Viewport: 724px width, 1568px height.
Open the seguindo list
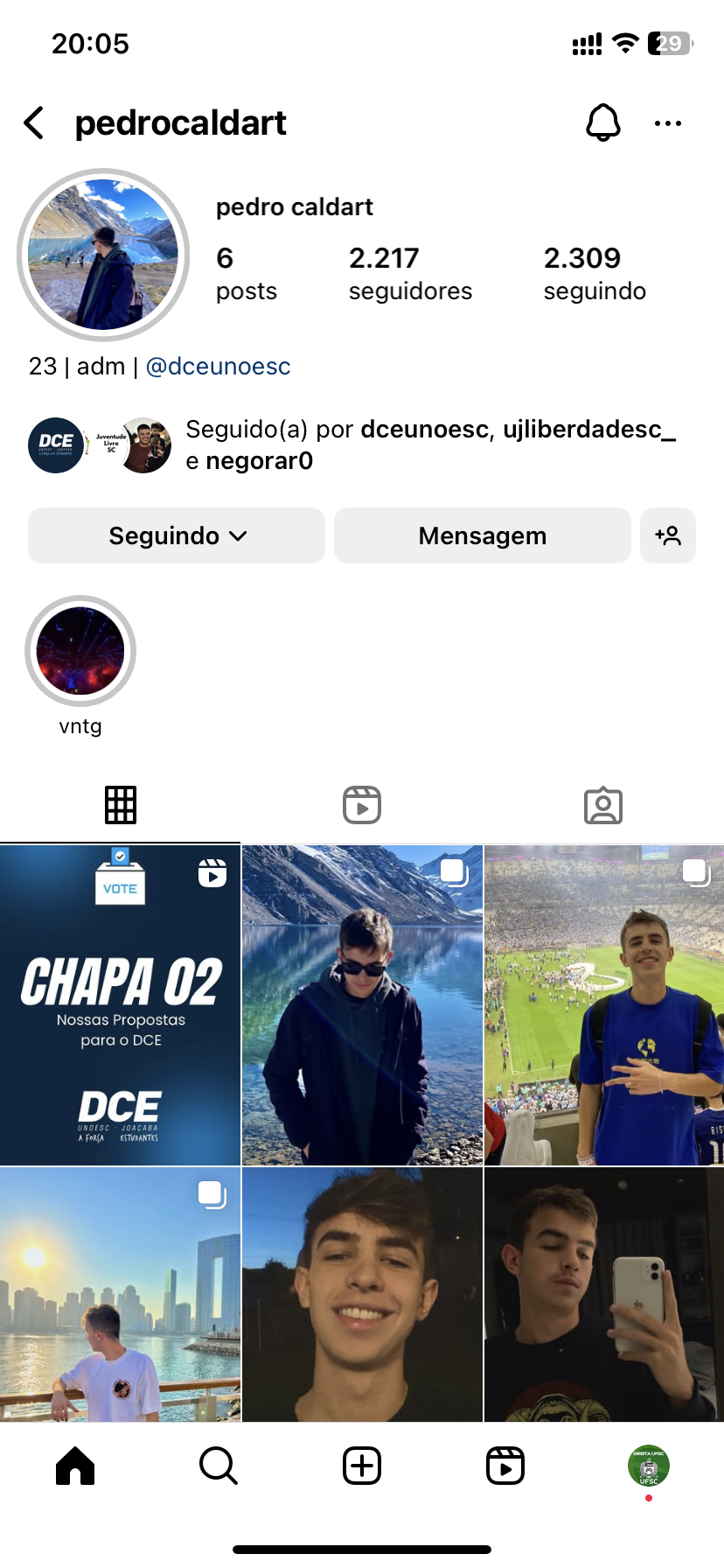tap(595, 274)
